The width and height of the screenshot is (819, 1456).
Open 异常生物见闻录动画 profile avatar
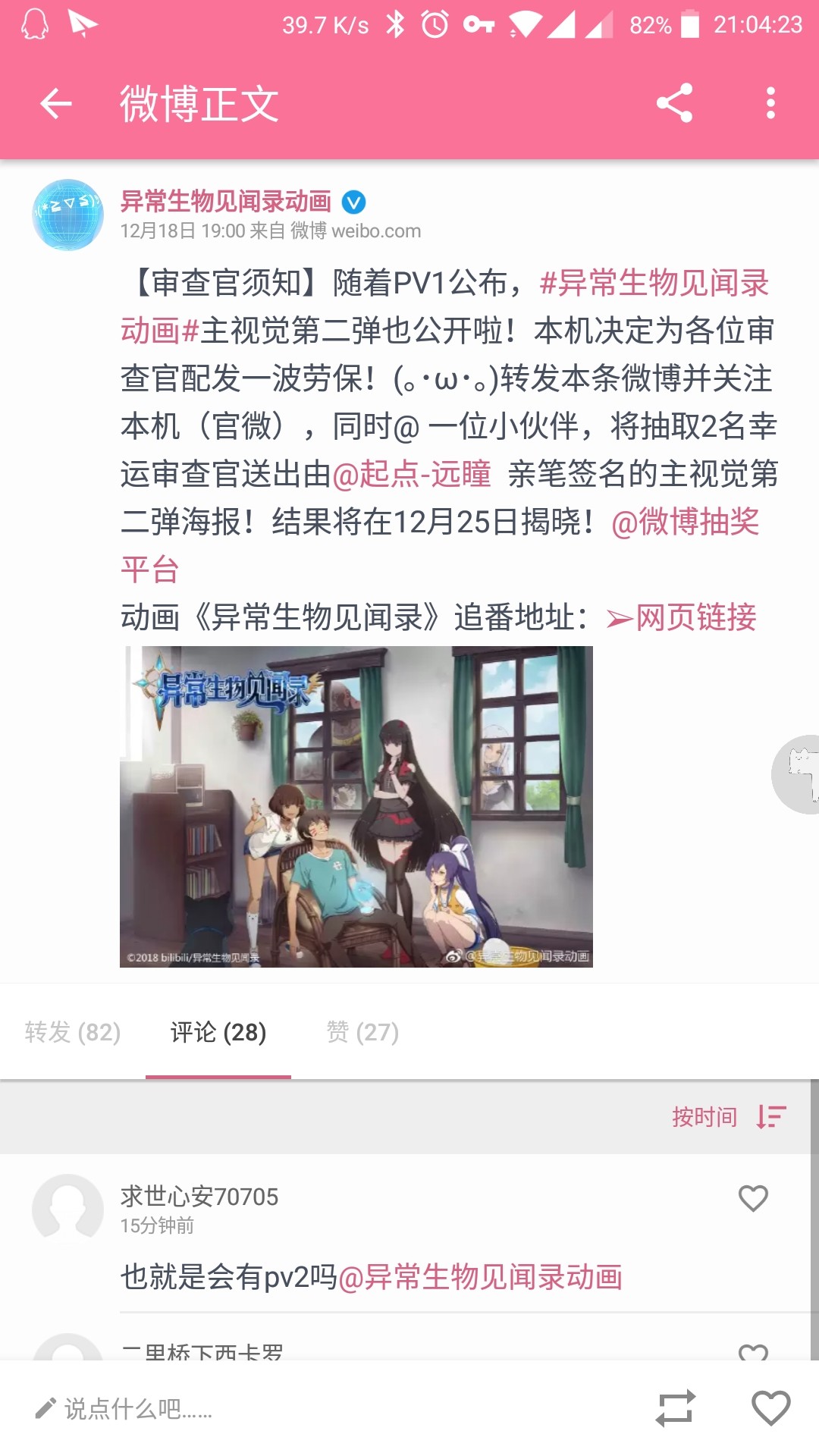[x=68, y=215]
